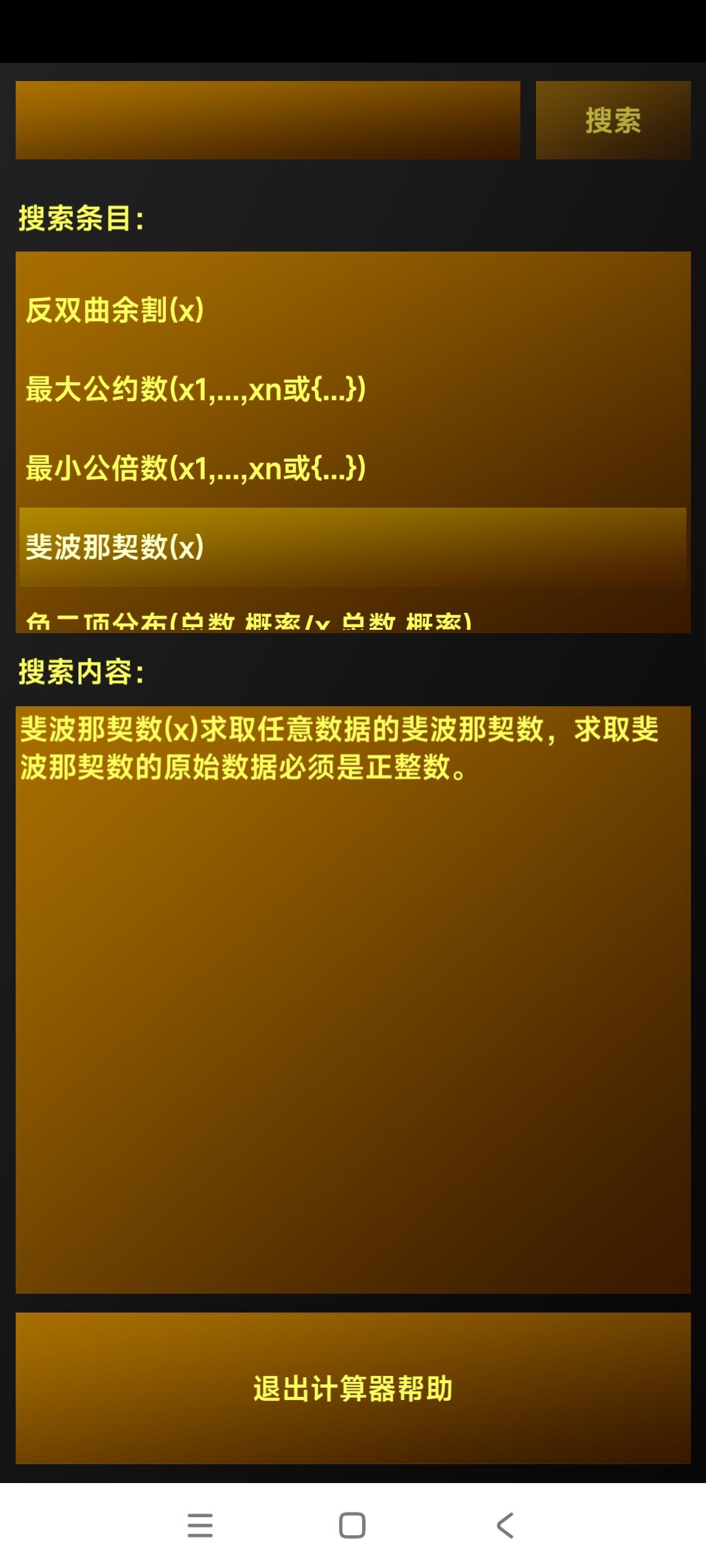Open recent apps from navigation bar
Viewport: 706px width, 1568px height.
(200, 1526)
